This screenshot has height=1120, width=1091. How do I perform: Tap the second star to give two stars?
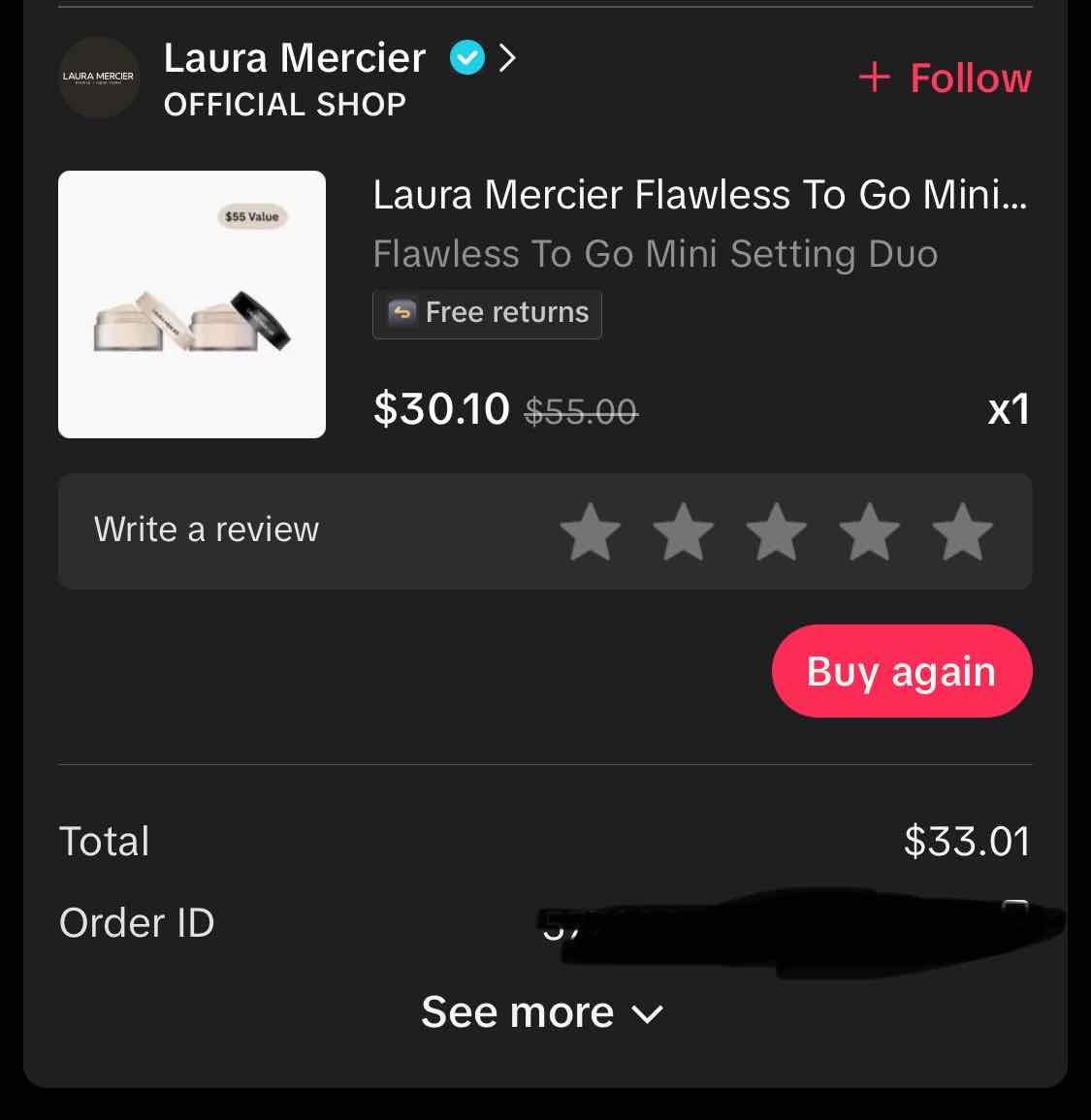[x=685, y=530]
